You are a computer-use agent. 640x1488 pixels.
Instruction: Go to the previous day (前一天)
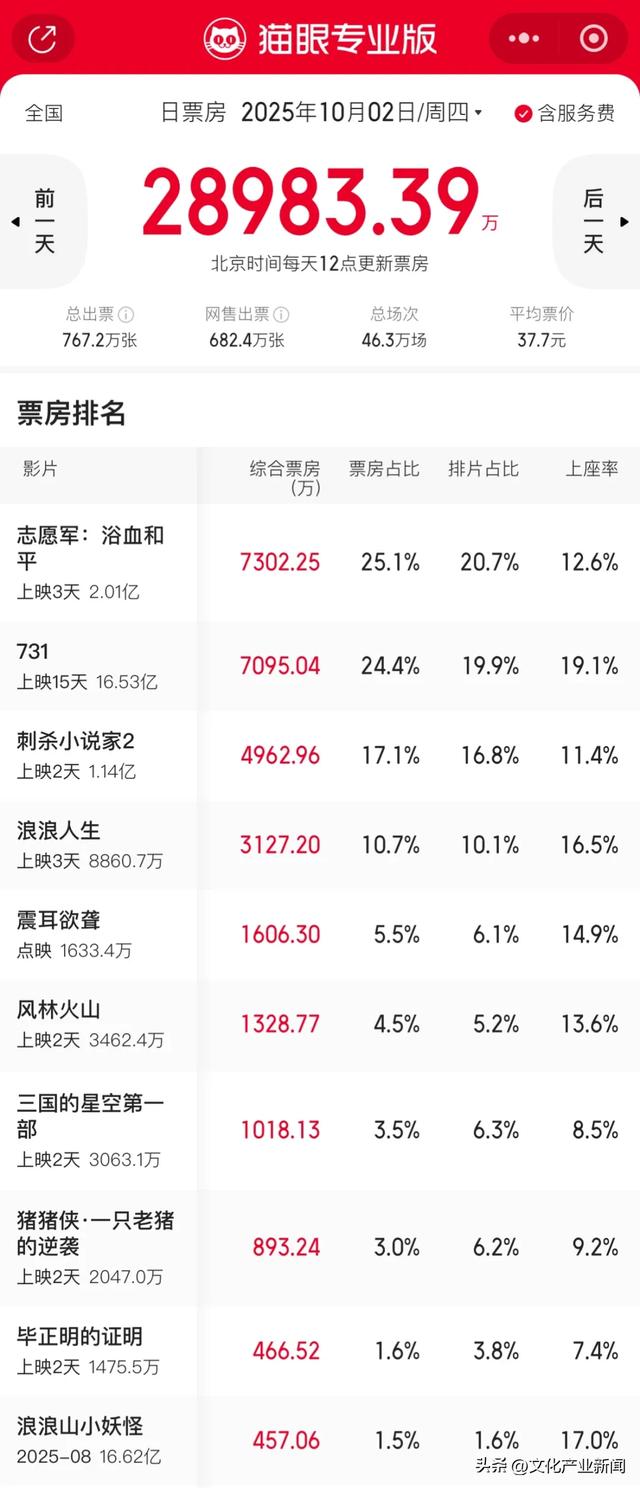(x=43, y=221)
